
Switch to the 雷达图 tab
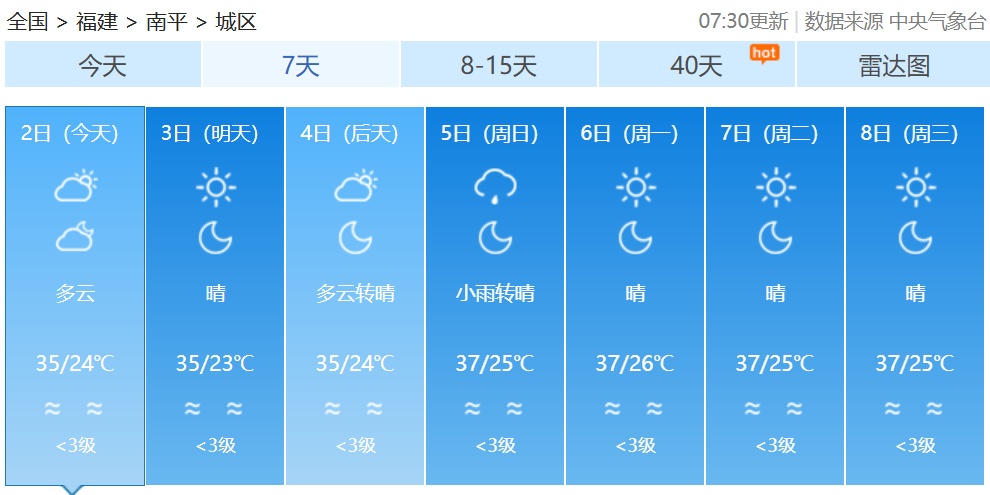893,66
